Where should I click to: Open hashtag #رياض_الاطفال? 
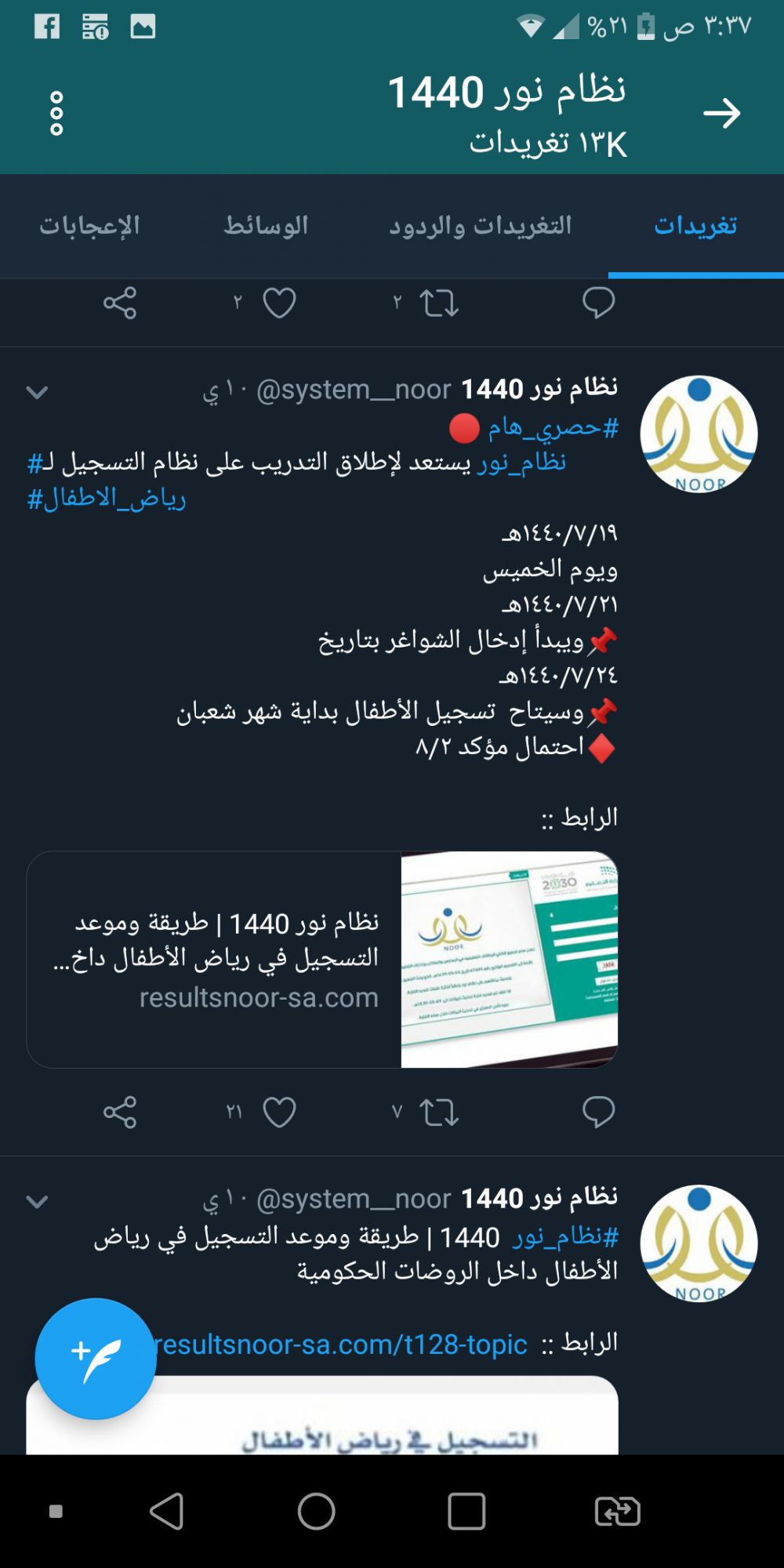tap(107, 499)
